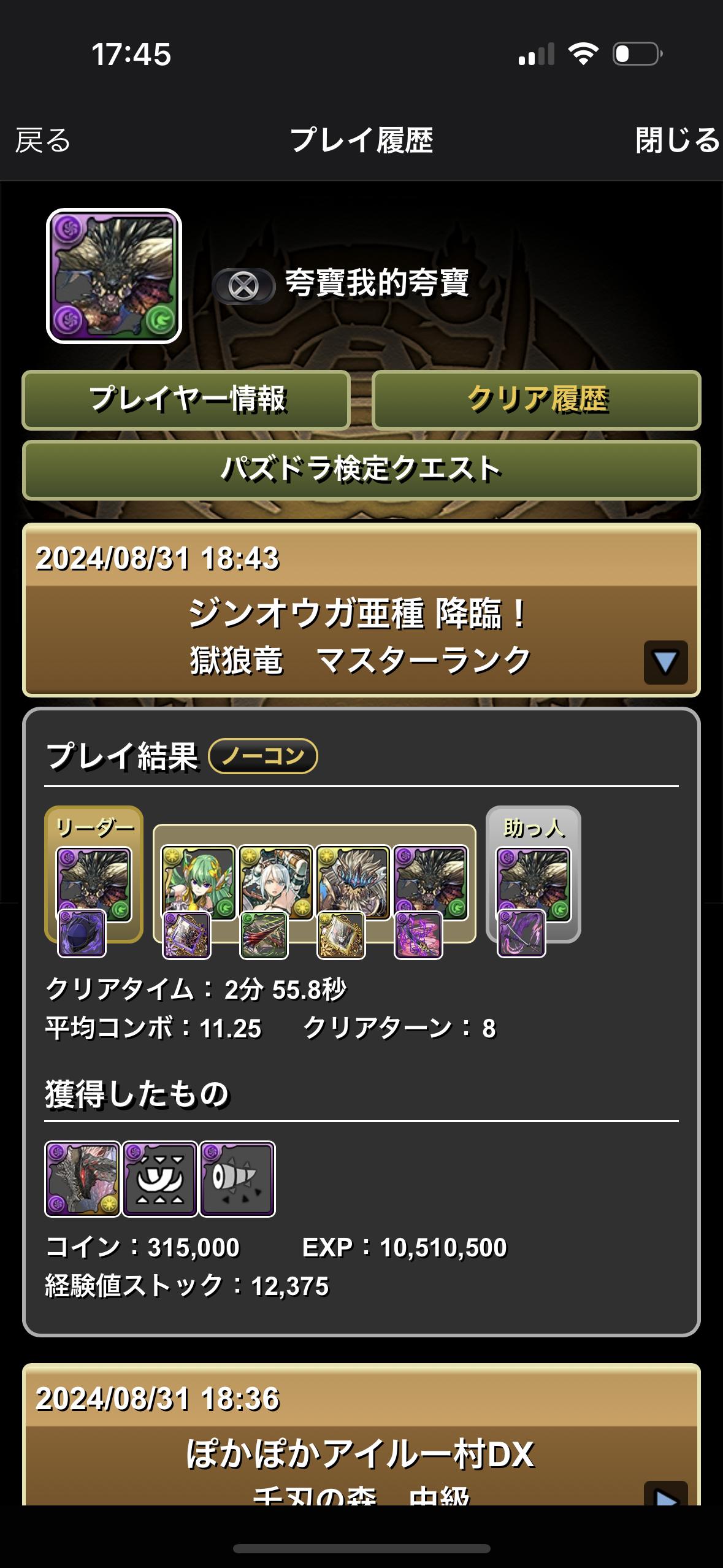Image resolution: width=723 pixels, height=1568 pixels.
Task: Tap the player's profile monster icon
Action: (x=114, y=276)
